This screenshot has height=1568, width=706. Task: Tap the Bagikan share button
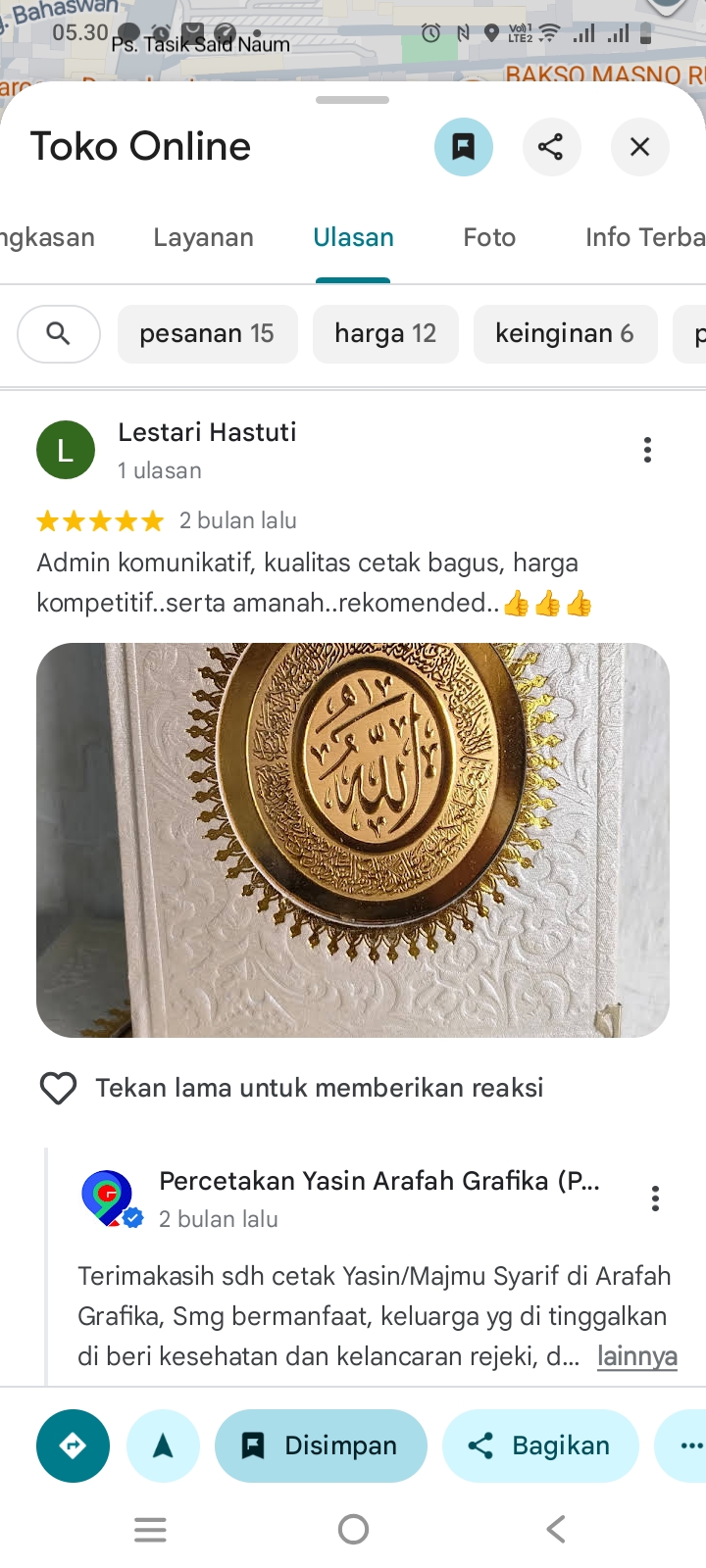pos(540,1445)
